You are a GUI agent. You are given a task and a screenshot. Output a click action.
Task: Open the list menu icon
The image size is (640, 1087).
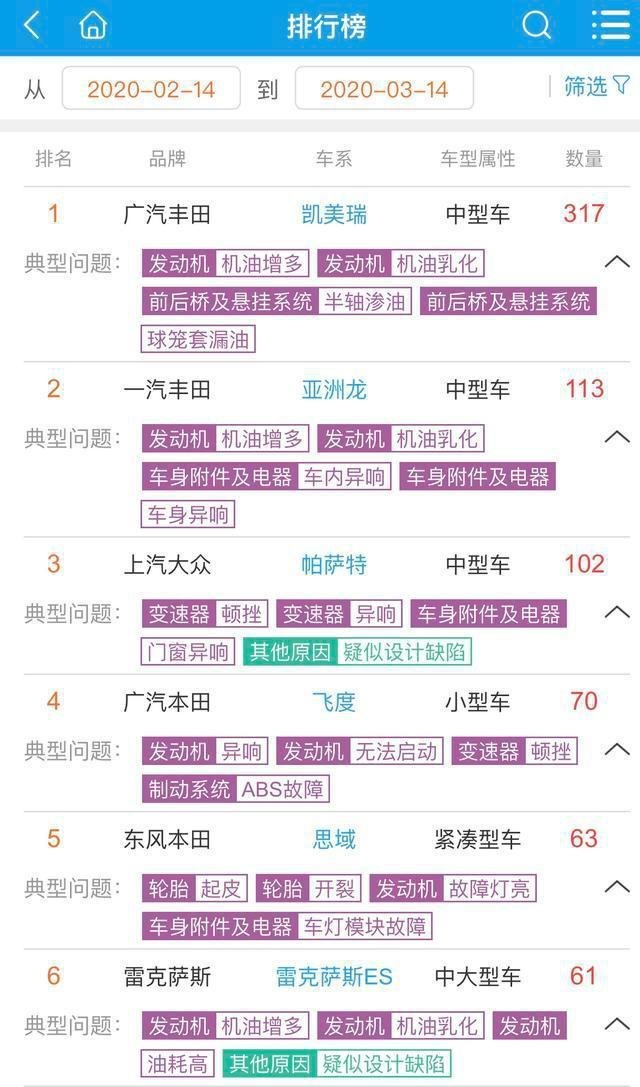pyautogui.click(x=610, y=26)
